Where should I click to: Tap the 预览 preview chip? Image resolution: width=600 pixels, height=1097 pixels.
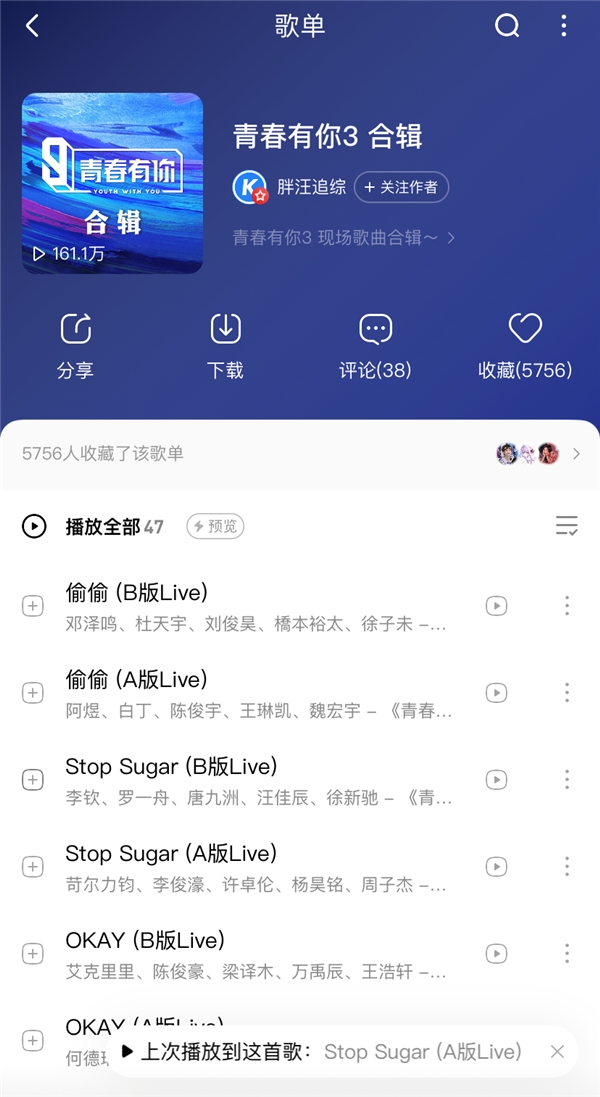click(215, 526)
